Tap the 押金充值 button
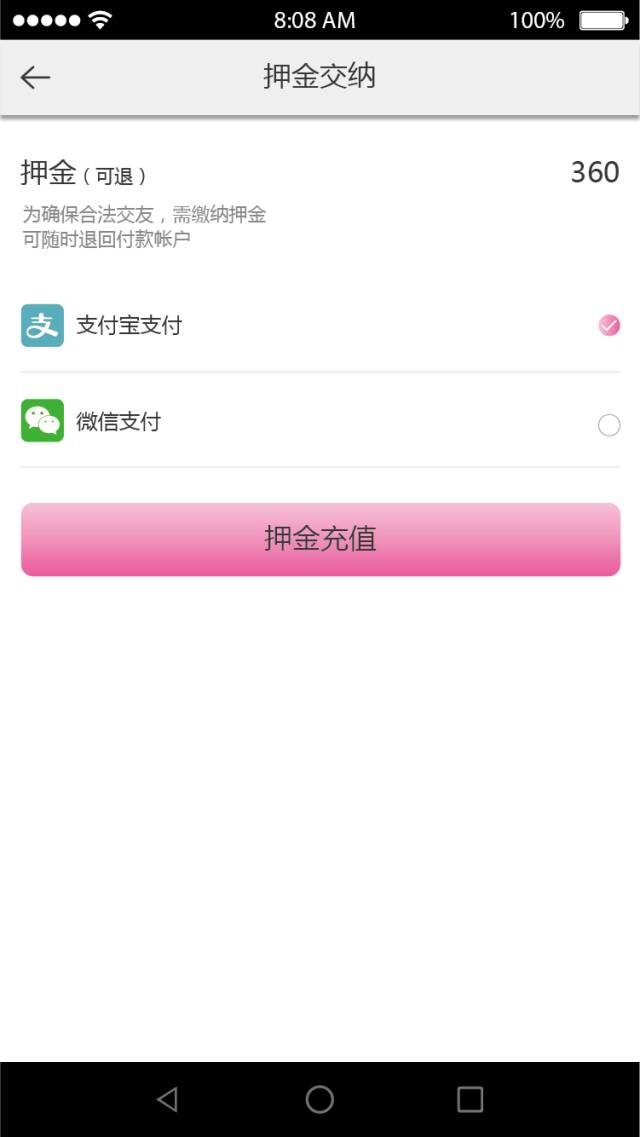 click(x=320, y=539)
